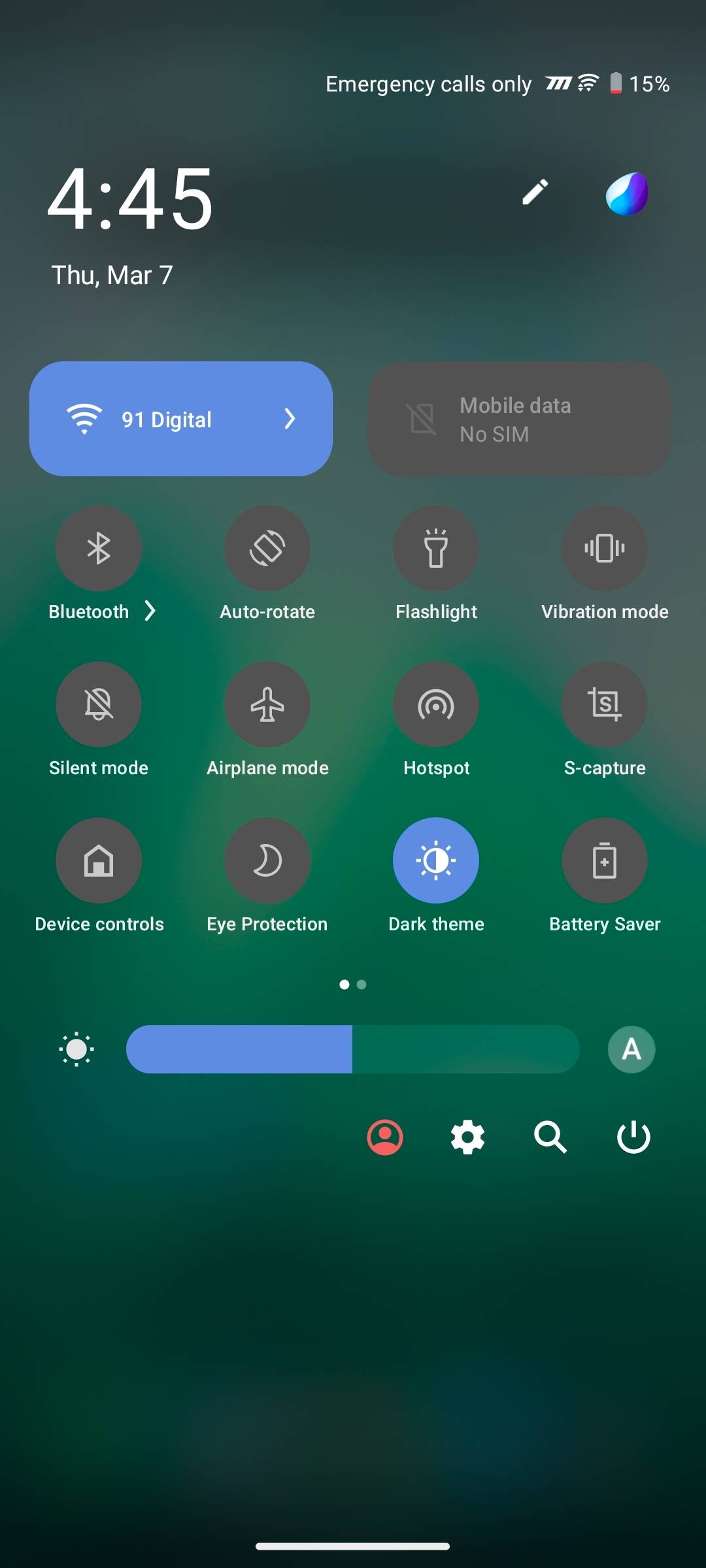Switch to Vibration mode

[605, 548]
